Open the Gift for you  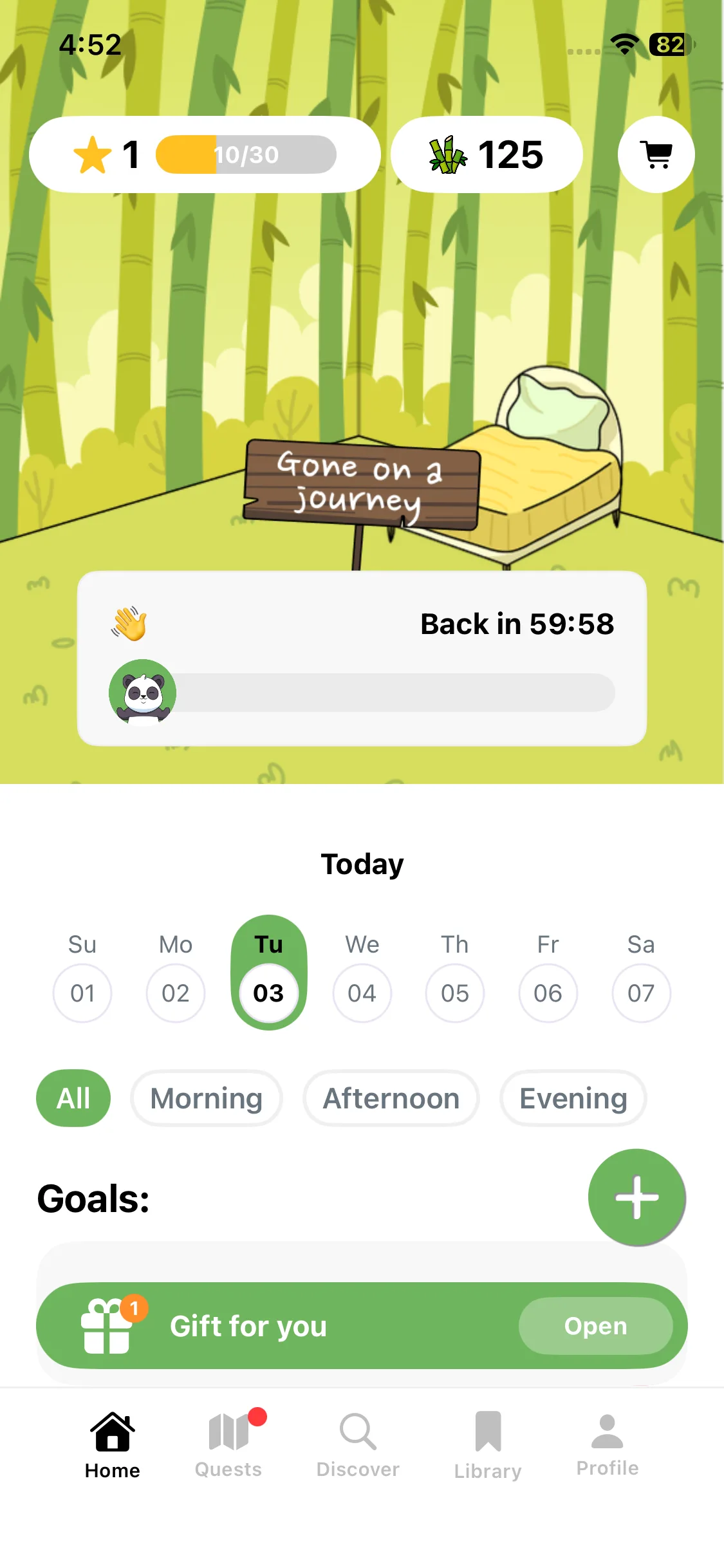pos(595,1326)
